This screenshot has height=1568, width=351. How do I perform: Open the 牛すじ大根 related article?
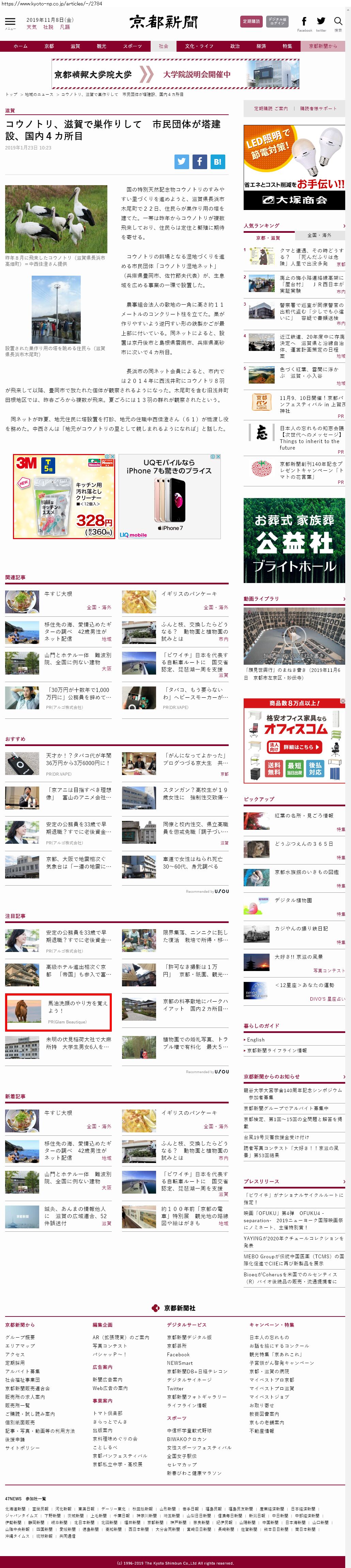coord(59,594)
